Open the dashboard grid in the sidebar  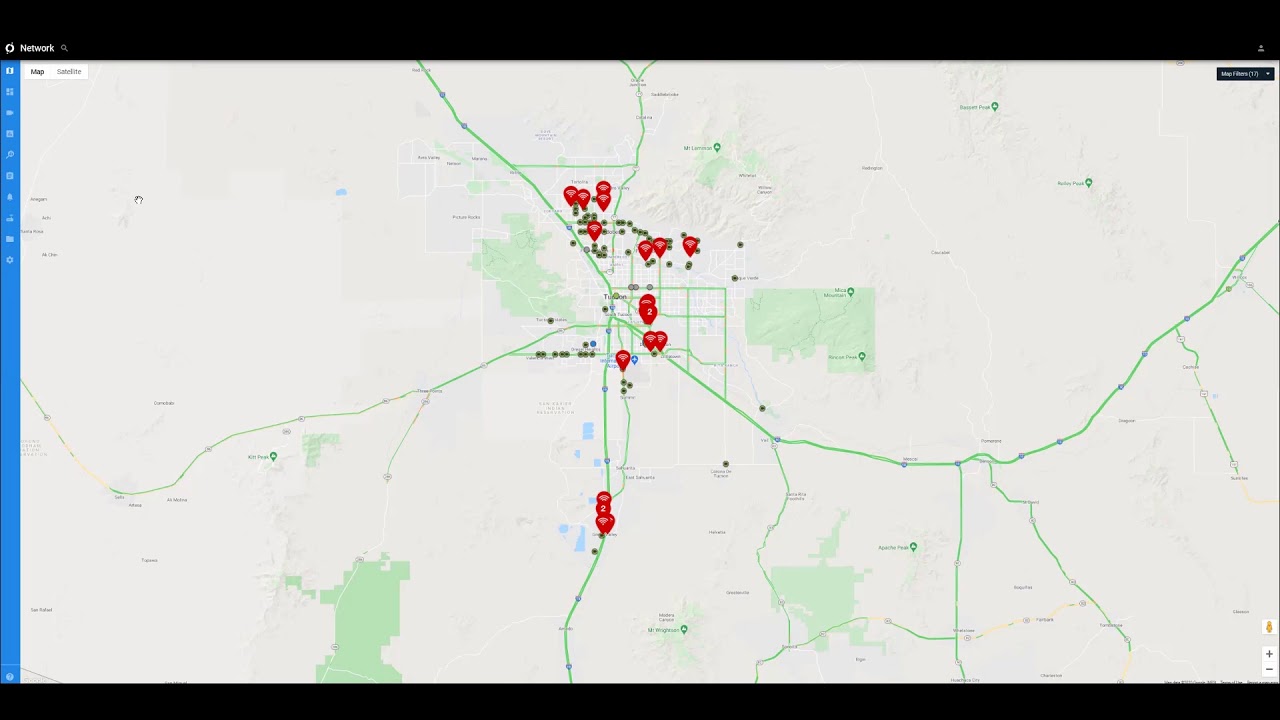[x=10, y=92]
